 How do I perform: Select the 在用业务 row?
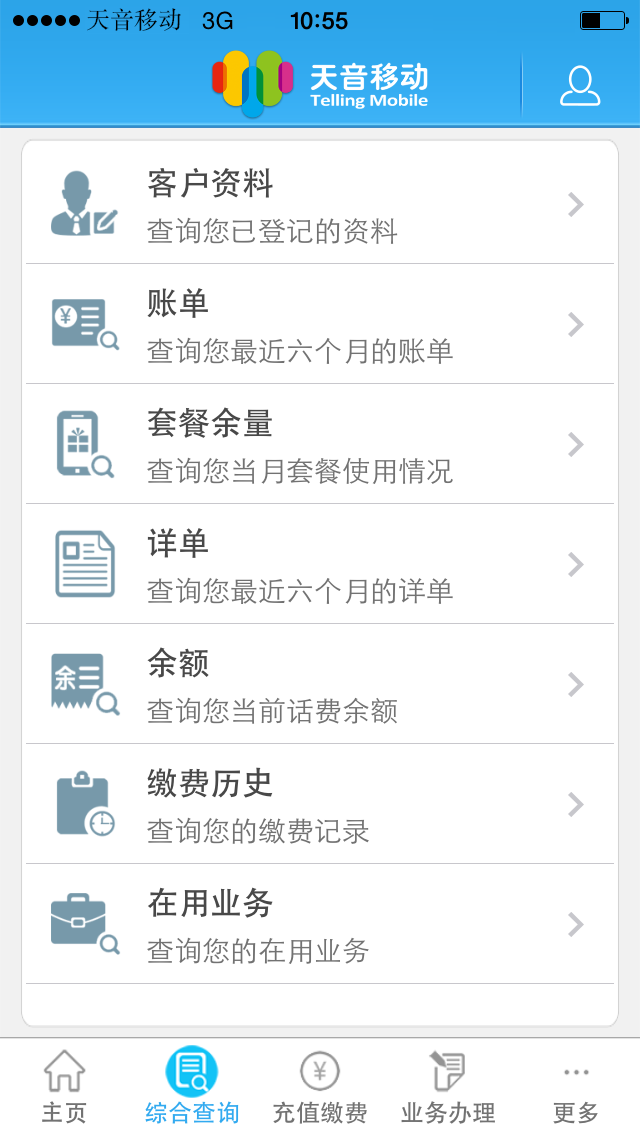[320, 924]
